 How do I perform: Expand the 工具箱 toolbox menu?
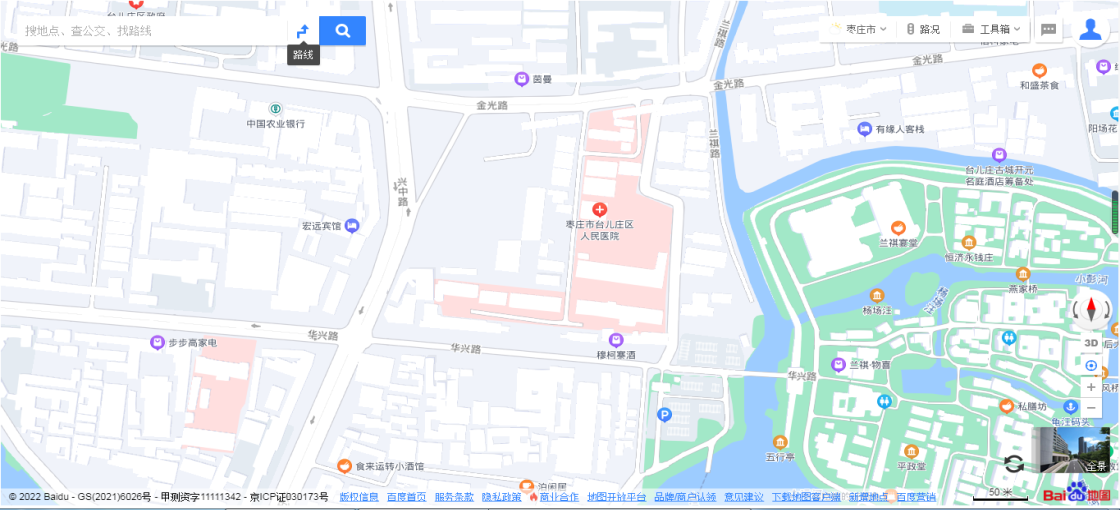(990, 29)
